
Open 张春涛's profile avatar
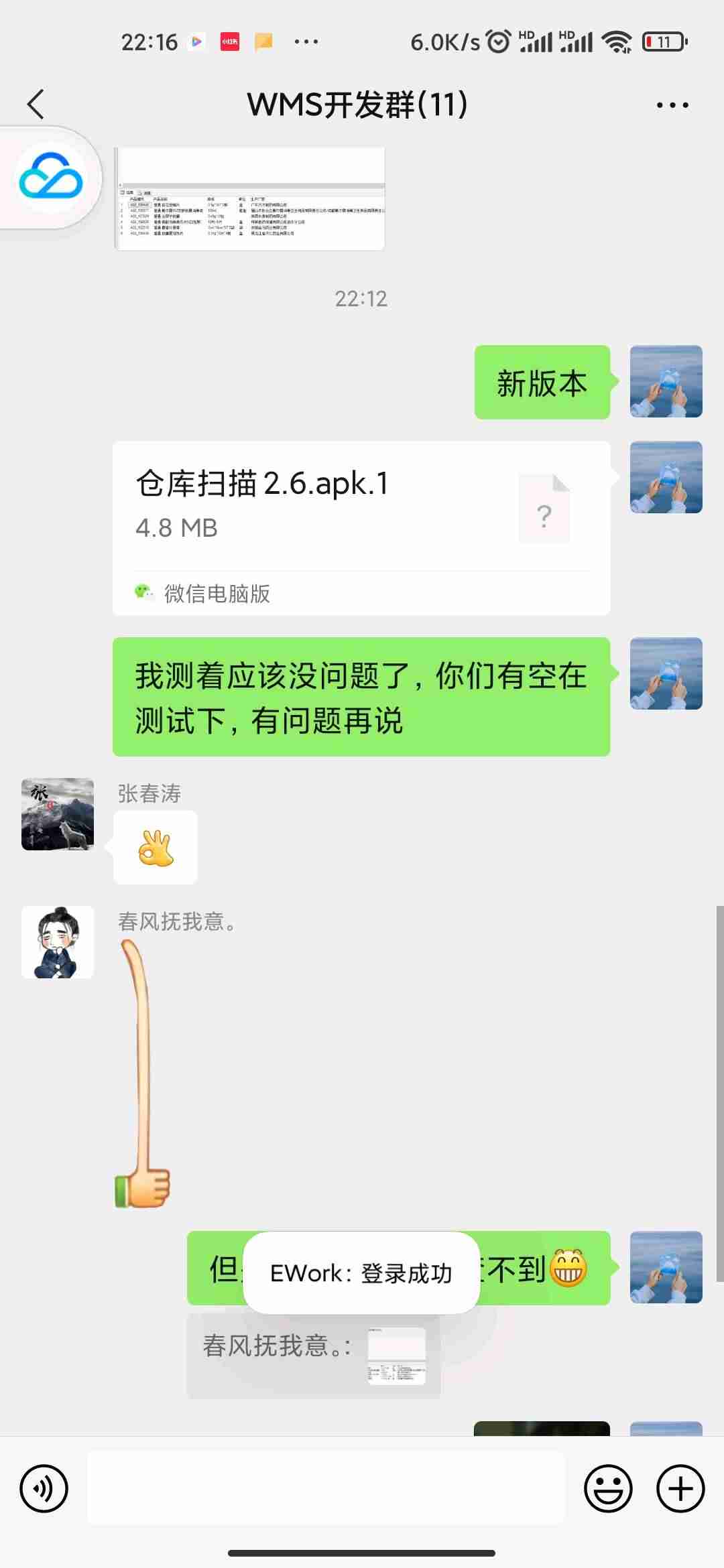(58, 814)
